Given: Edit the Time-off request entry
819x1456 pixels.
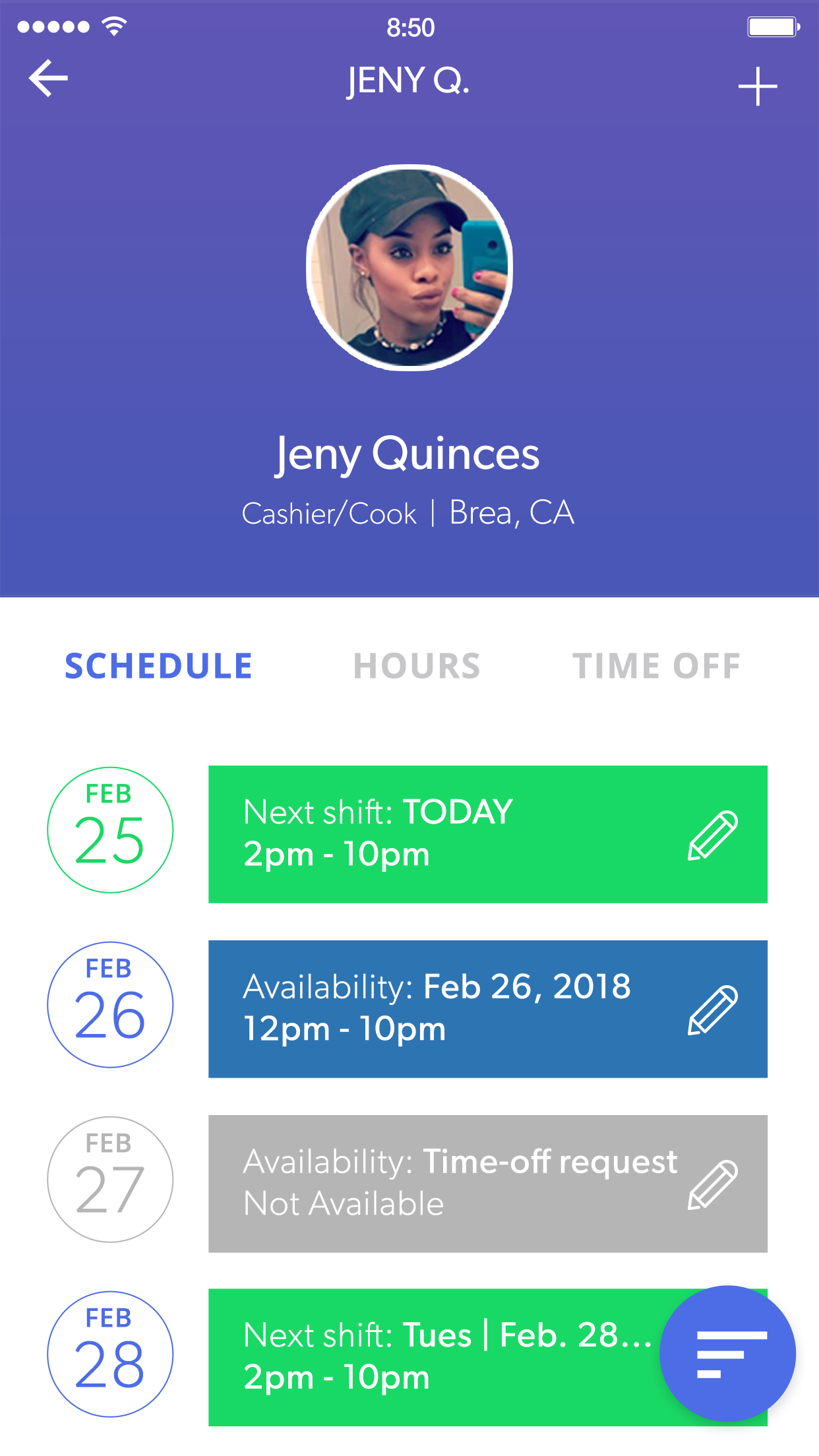Looking at the screenshot, I should pos(713,1184).
